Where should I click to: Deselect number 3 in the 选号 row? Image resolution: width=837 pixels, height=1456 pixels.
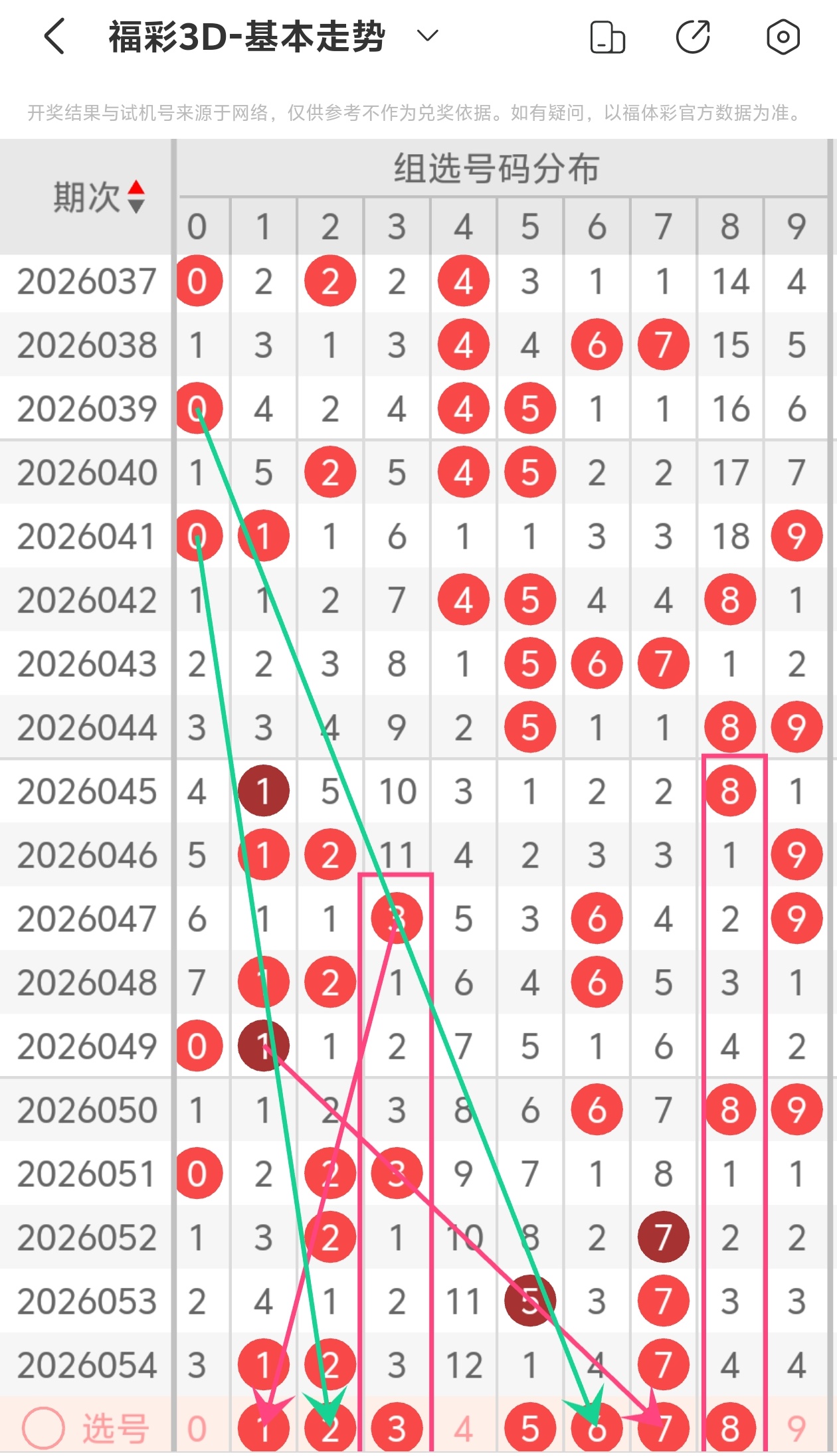[397, 1429]
